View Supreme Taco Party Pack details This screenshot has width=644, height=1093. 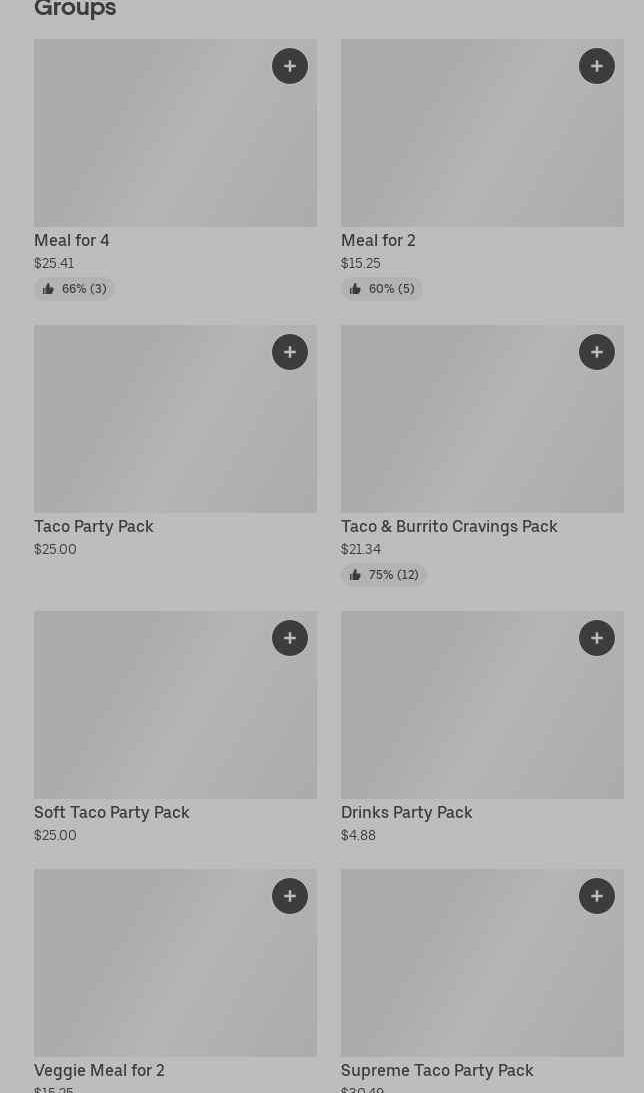coord(482,981)
